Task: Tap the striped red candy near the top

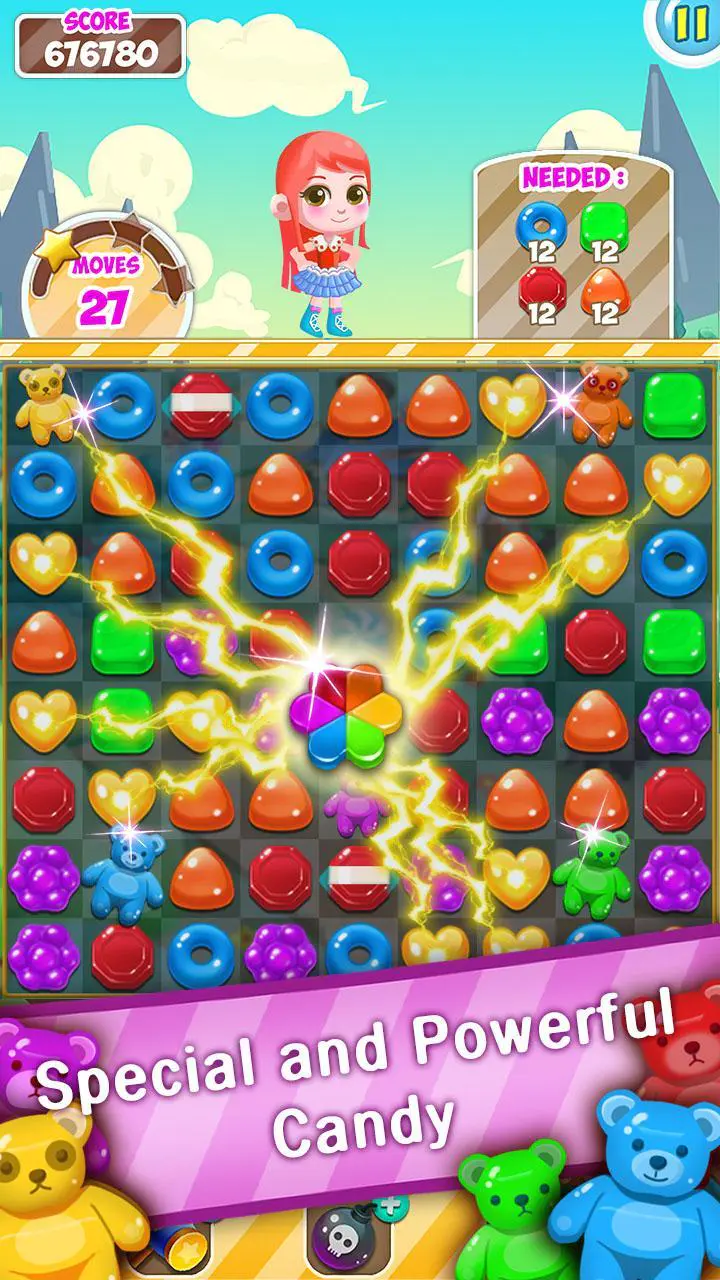Action: pyautogui.click(x=200, y=403)
